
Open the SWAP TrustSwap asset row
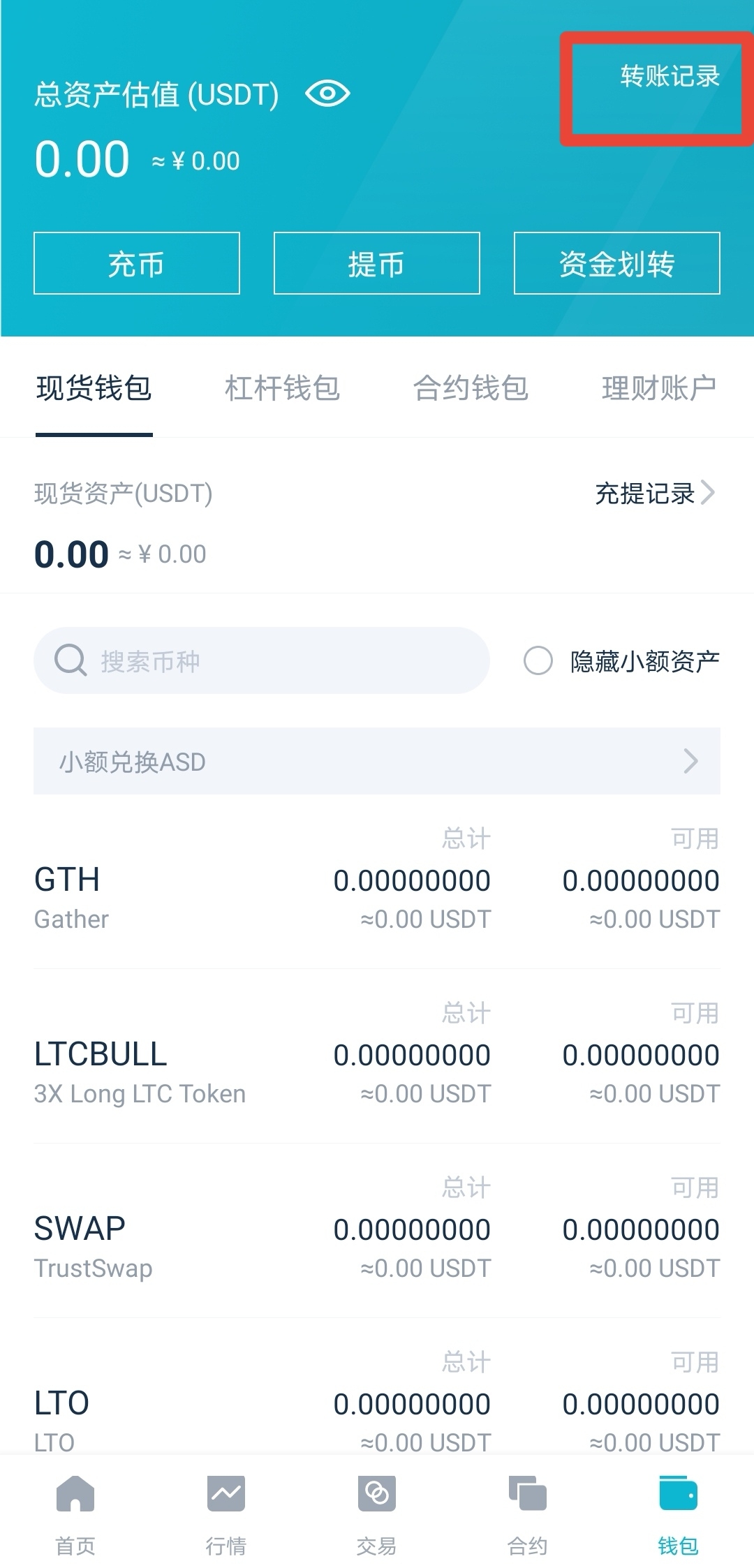(377, 1230)
